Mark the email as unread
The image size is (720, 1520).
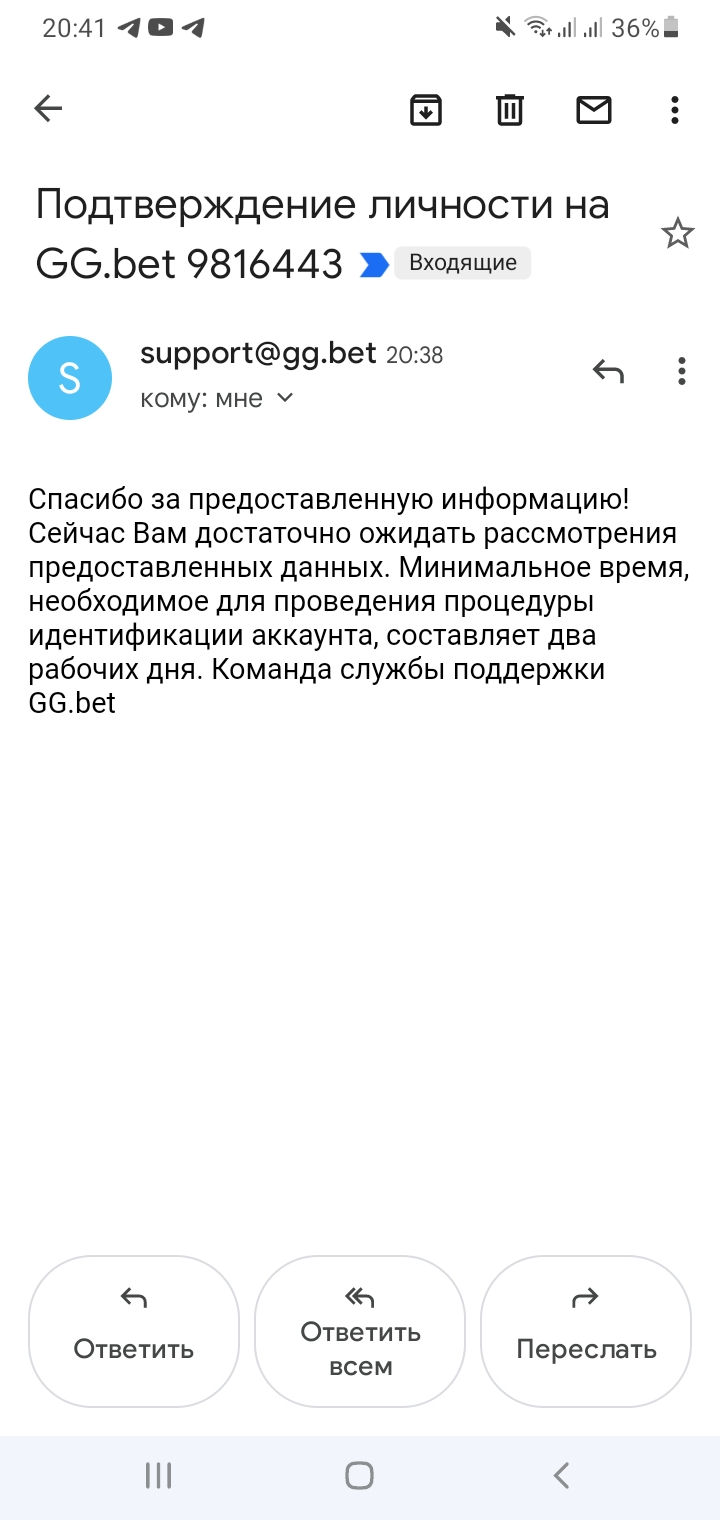point(594,109)
